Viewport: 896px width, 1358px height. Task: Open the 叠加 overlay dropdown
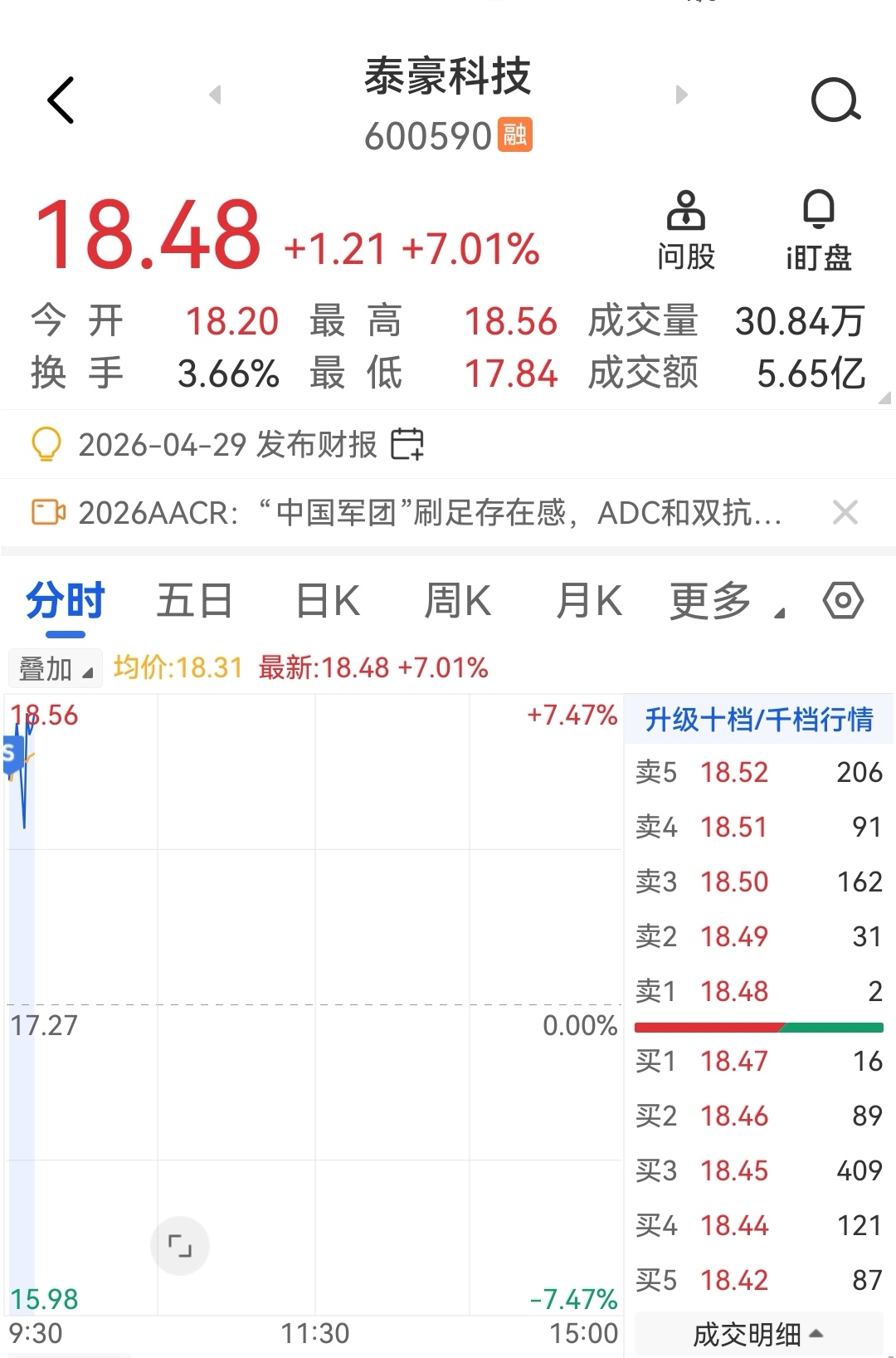[x=55, y=668]
